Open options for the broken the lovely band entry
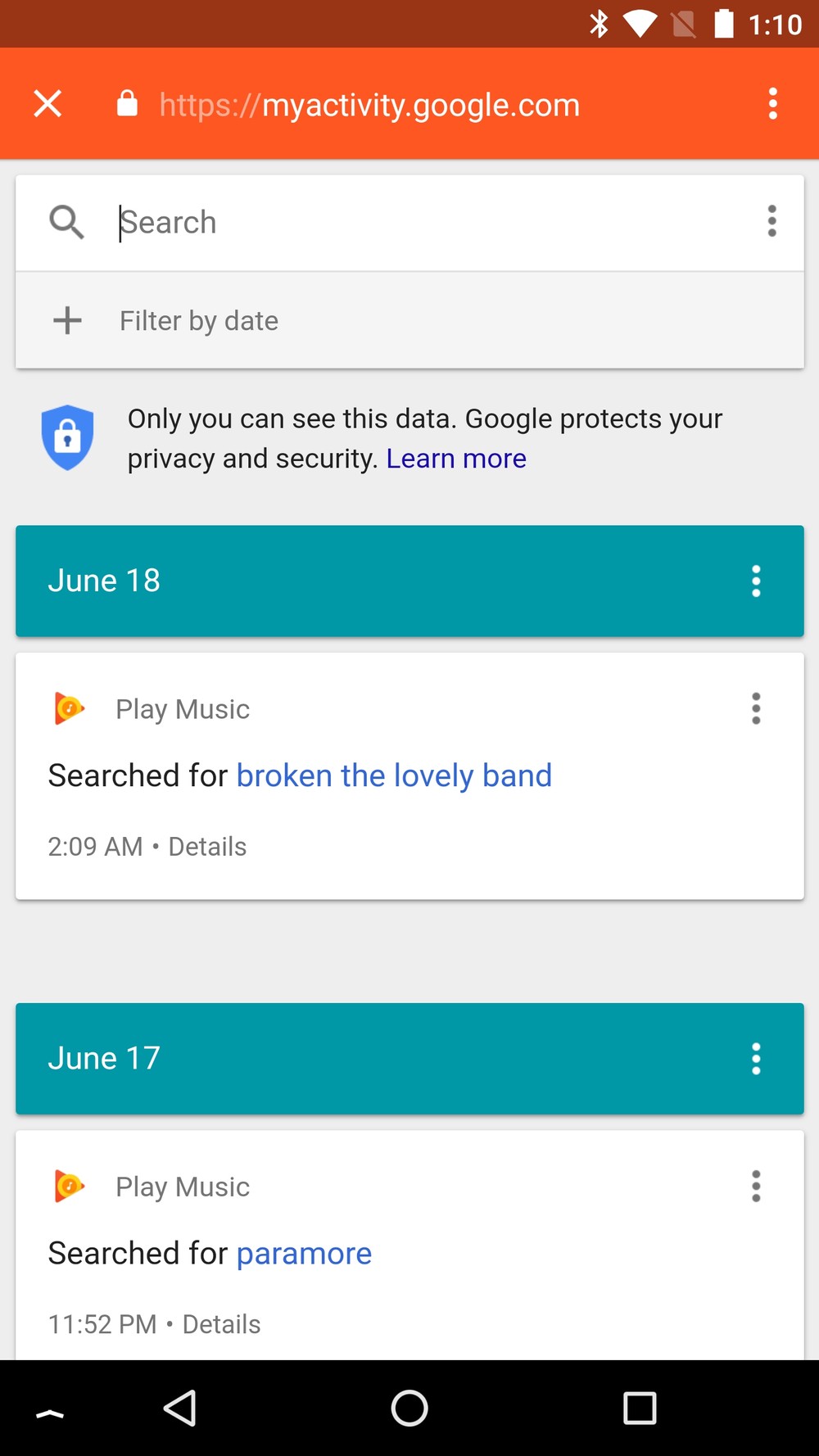The width and height of the screenshot is (819, 1456). (x=756, y=709)
